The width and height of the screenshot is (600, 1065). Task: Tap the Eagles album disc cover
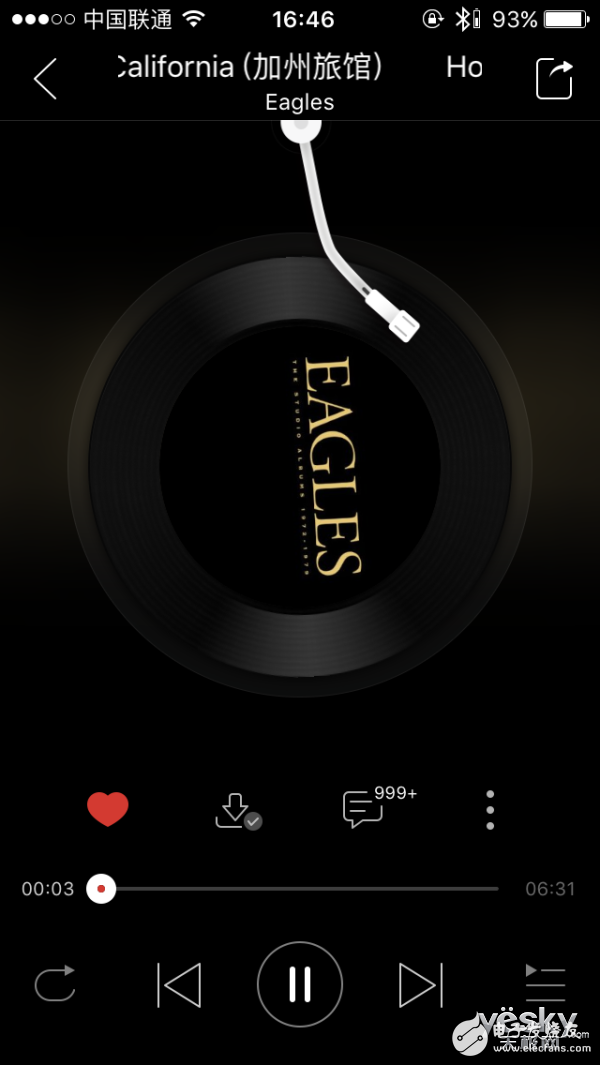coord(300,465)
